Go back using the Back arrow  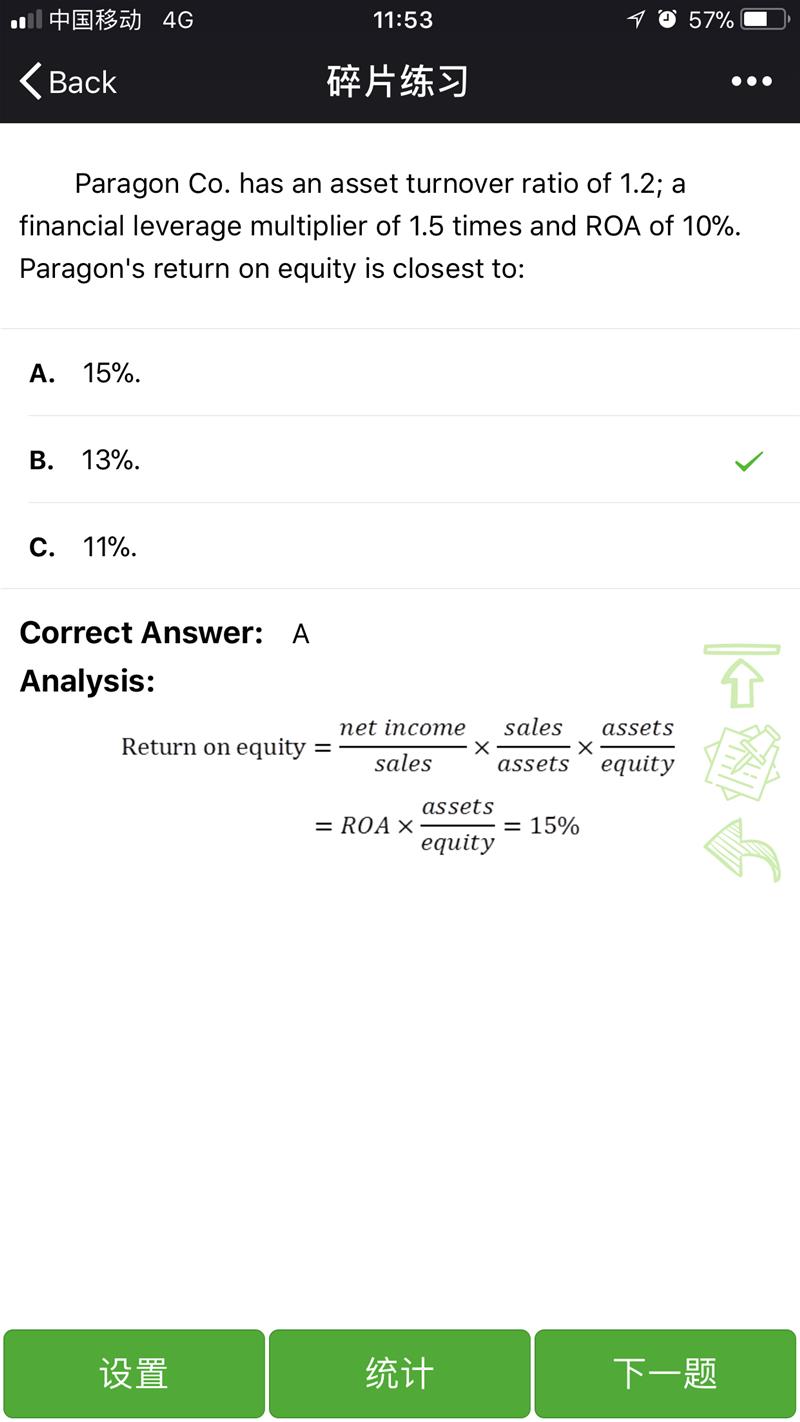(68, 82)
